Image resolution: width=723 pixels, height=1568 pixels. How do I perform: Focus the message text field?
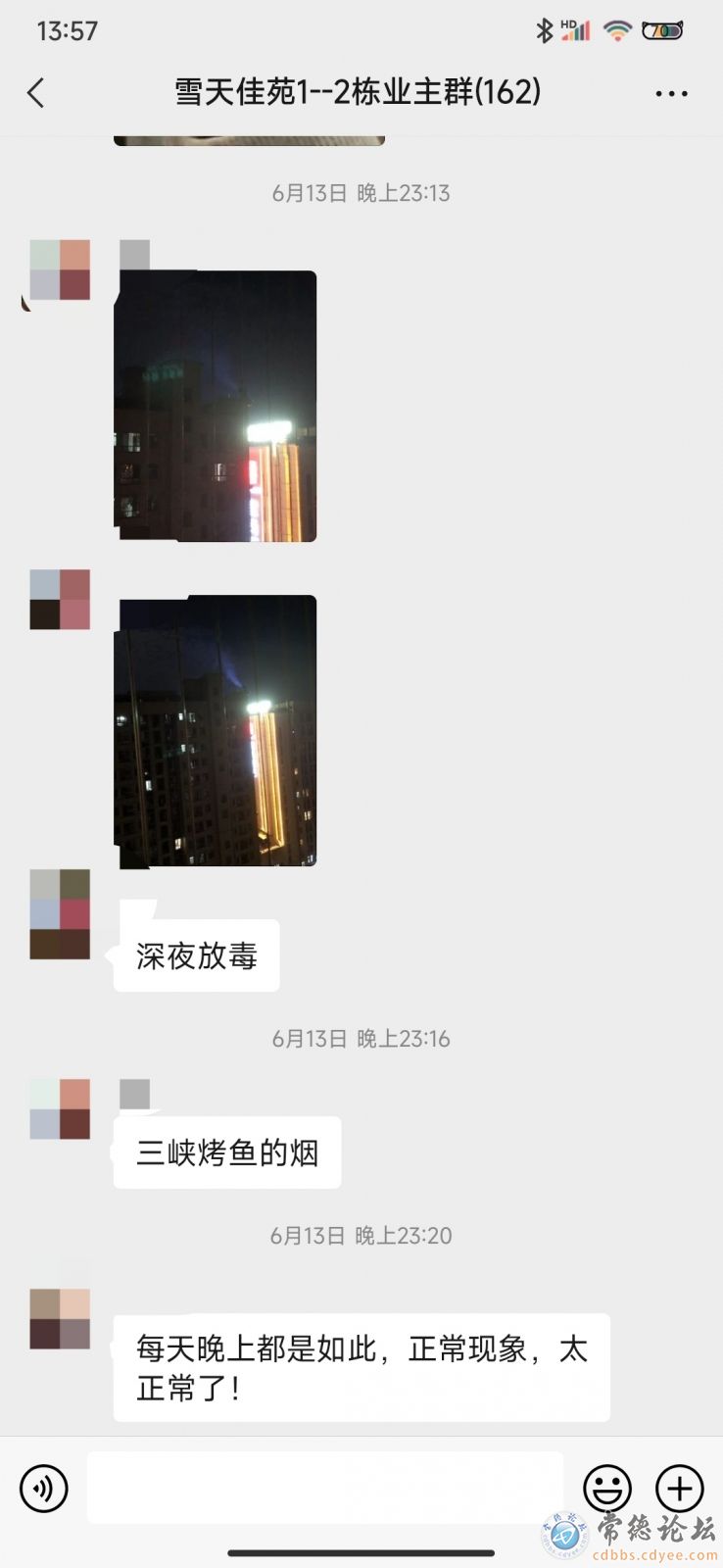(324, 1488)
